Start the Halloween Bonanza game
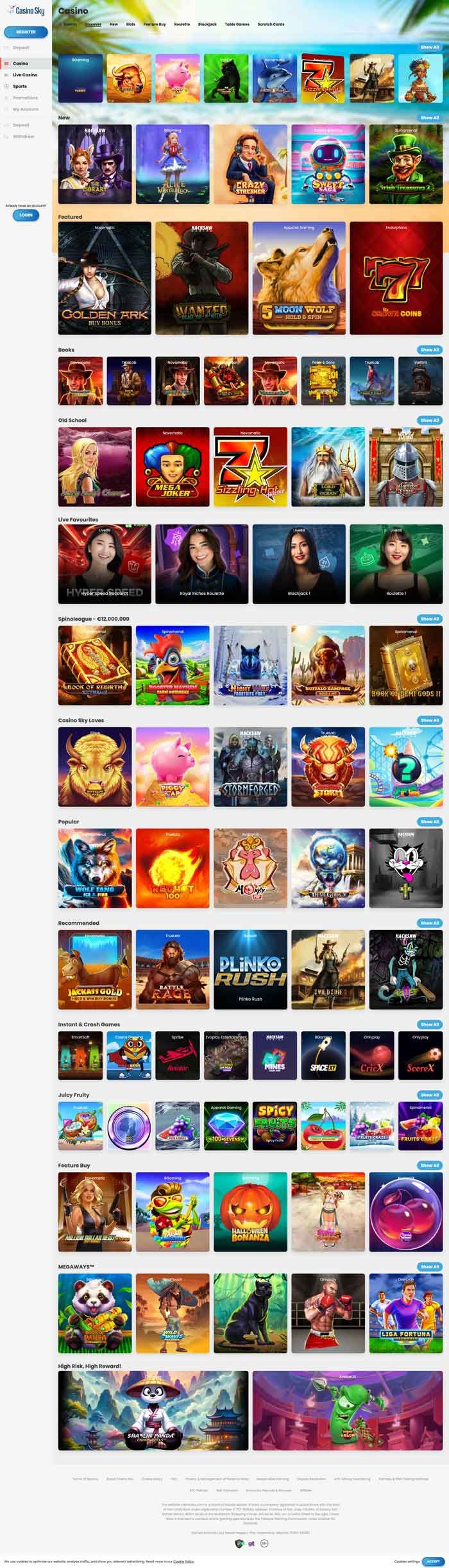Viewport: 449px width, 1568px height. [x=250, y=1212]
